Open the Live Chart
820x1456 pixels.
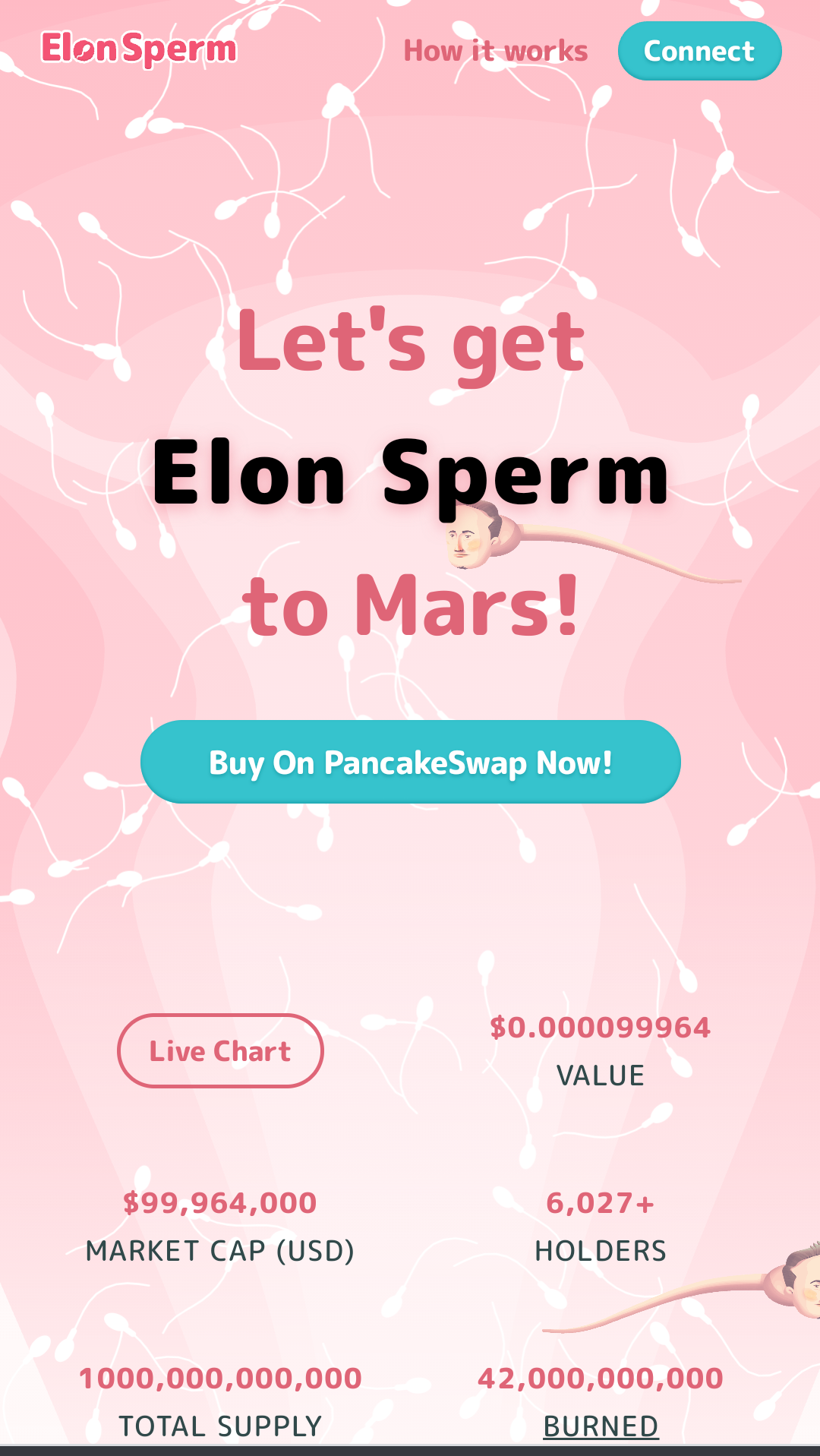(x=220, y=1051)
